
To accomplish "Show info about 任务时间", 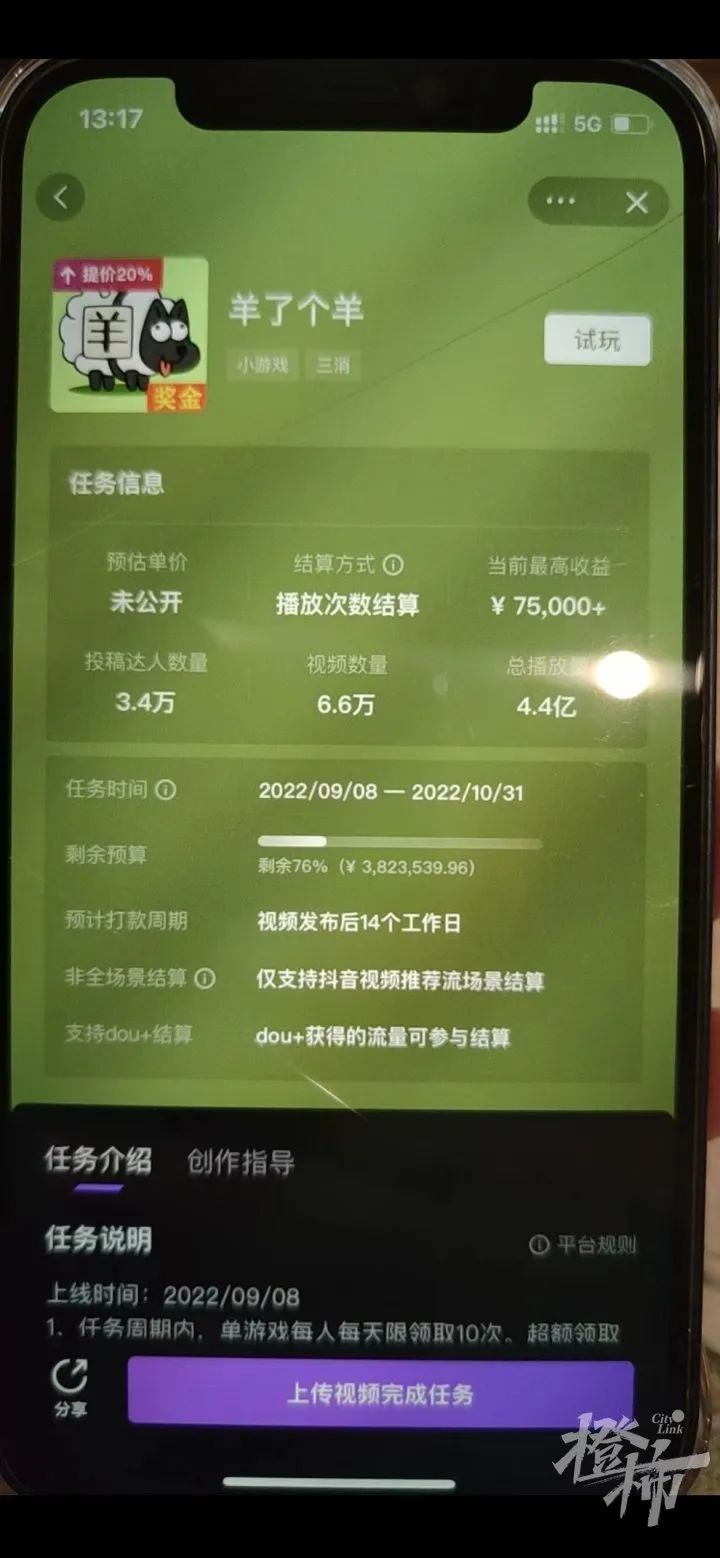I will pyautogui.click(x=166, y=790).
